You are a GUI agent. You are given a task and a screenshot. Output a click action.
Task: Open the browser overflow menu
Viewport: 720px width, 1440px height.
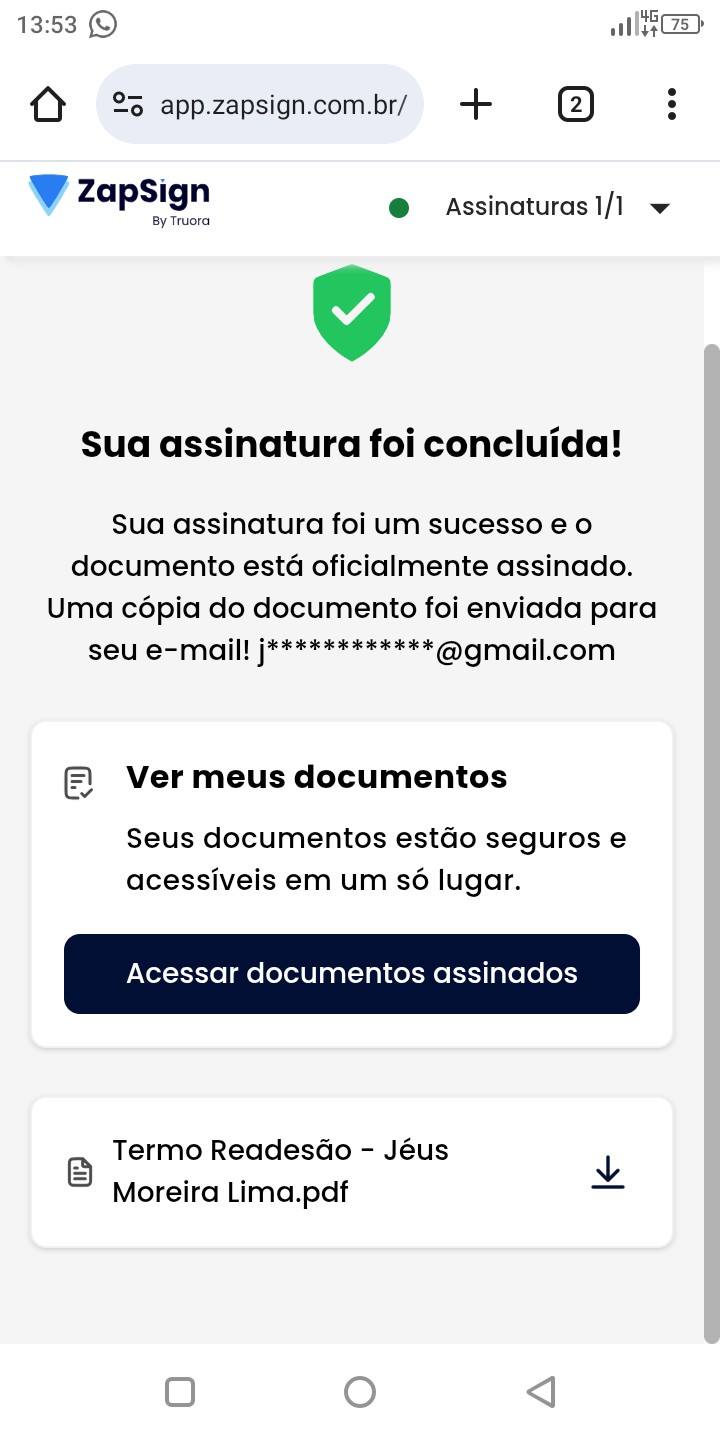tap(671, 104)
